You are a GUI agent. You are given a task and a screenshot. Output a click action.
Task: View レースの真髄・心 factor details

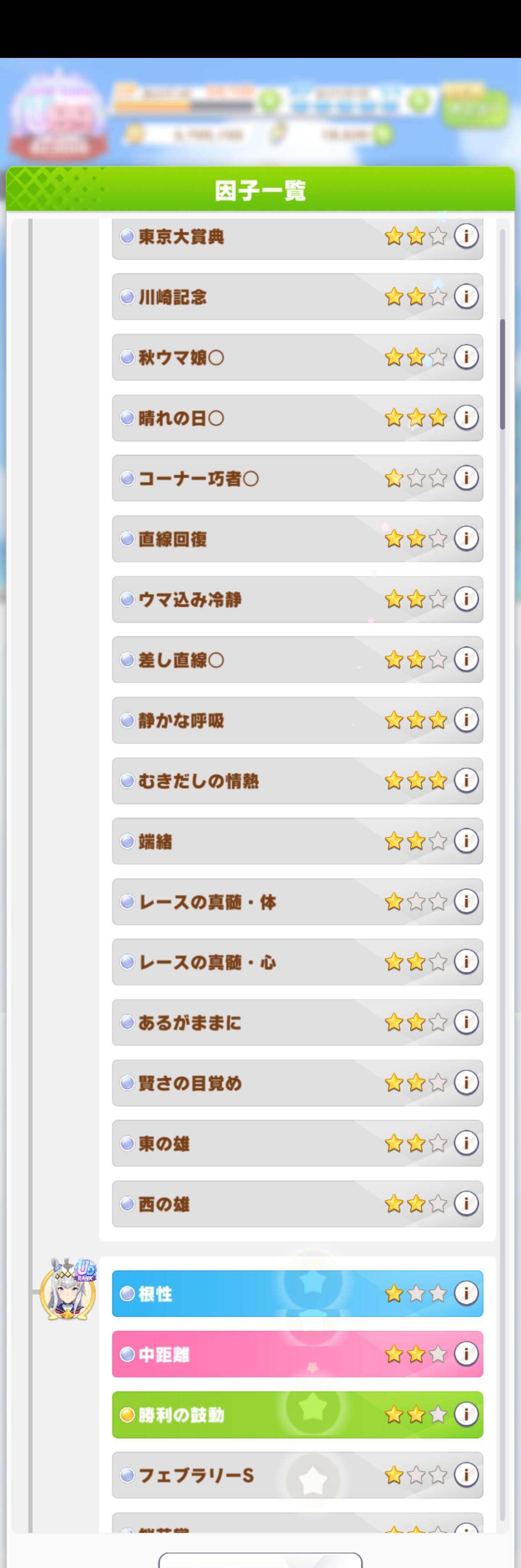coord(466,962)
